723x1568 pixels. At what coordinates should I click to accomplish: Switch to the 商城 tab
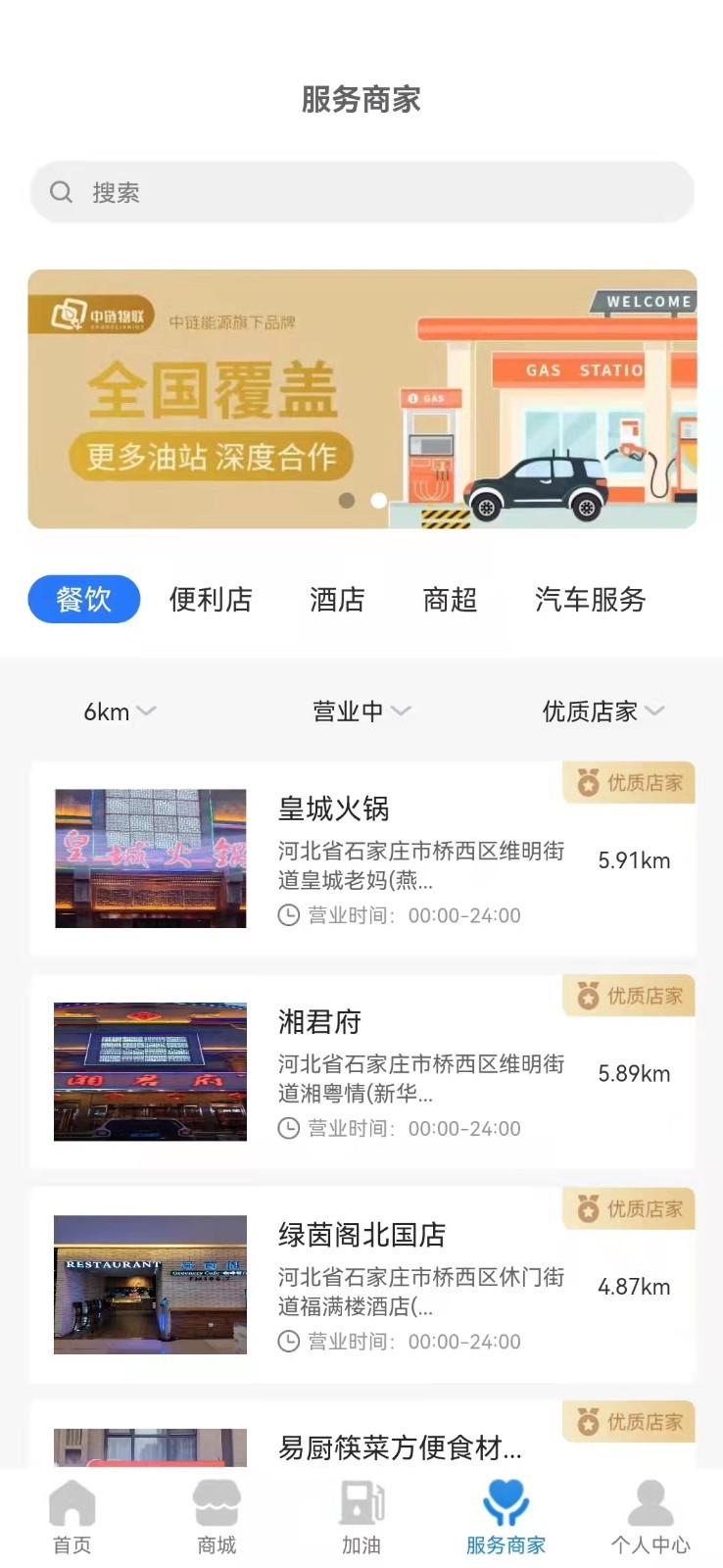(x=217, y=1518)
